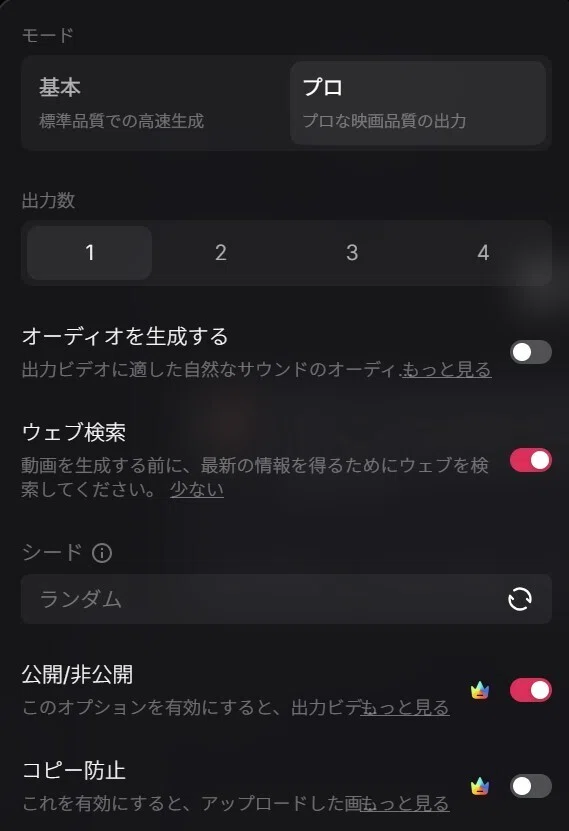
Task: Toggle the 公開/非公開 switch
Action: [531, 690]
